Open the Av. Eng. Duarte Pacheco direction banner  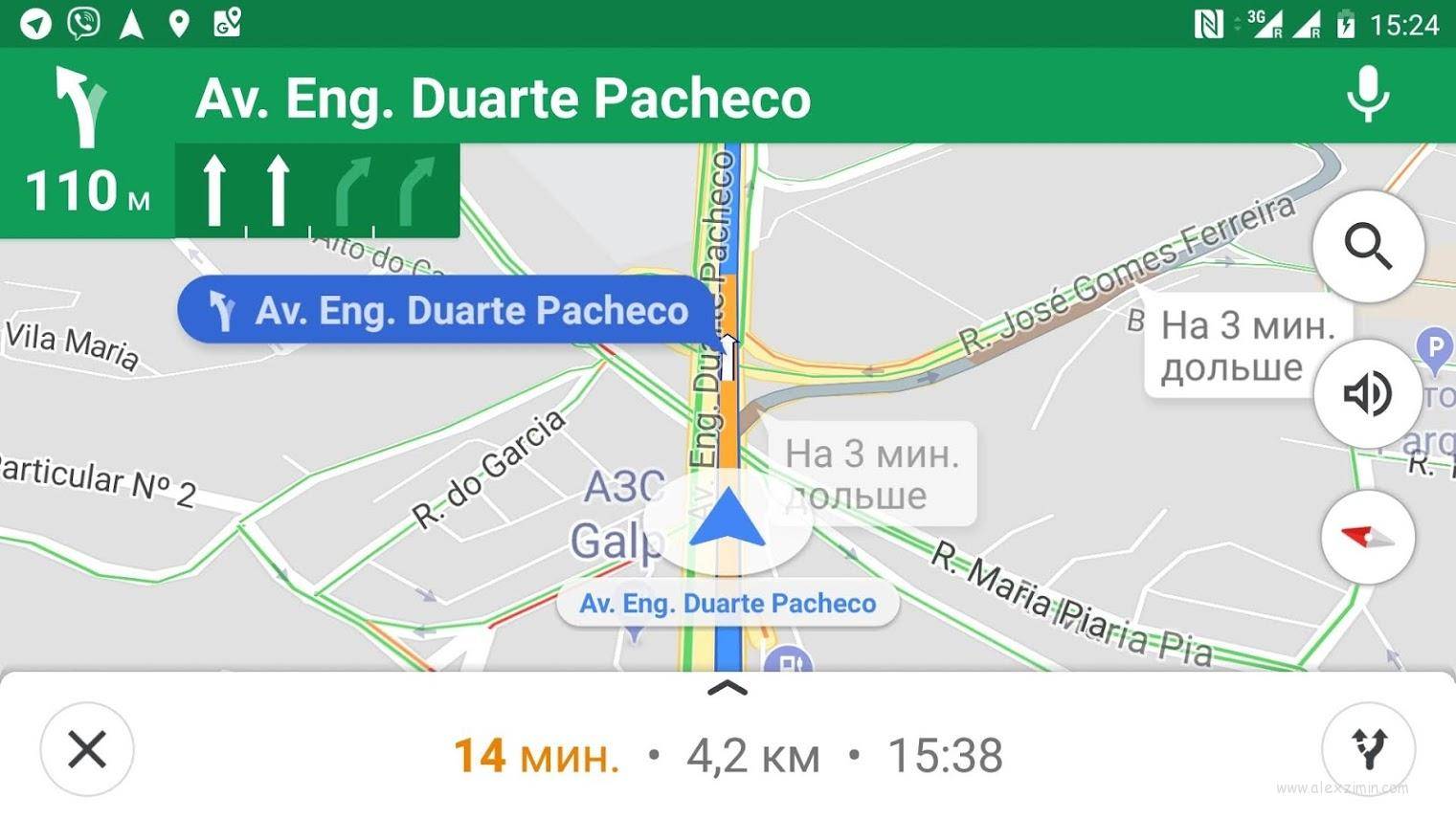(503, 98)
